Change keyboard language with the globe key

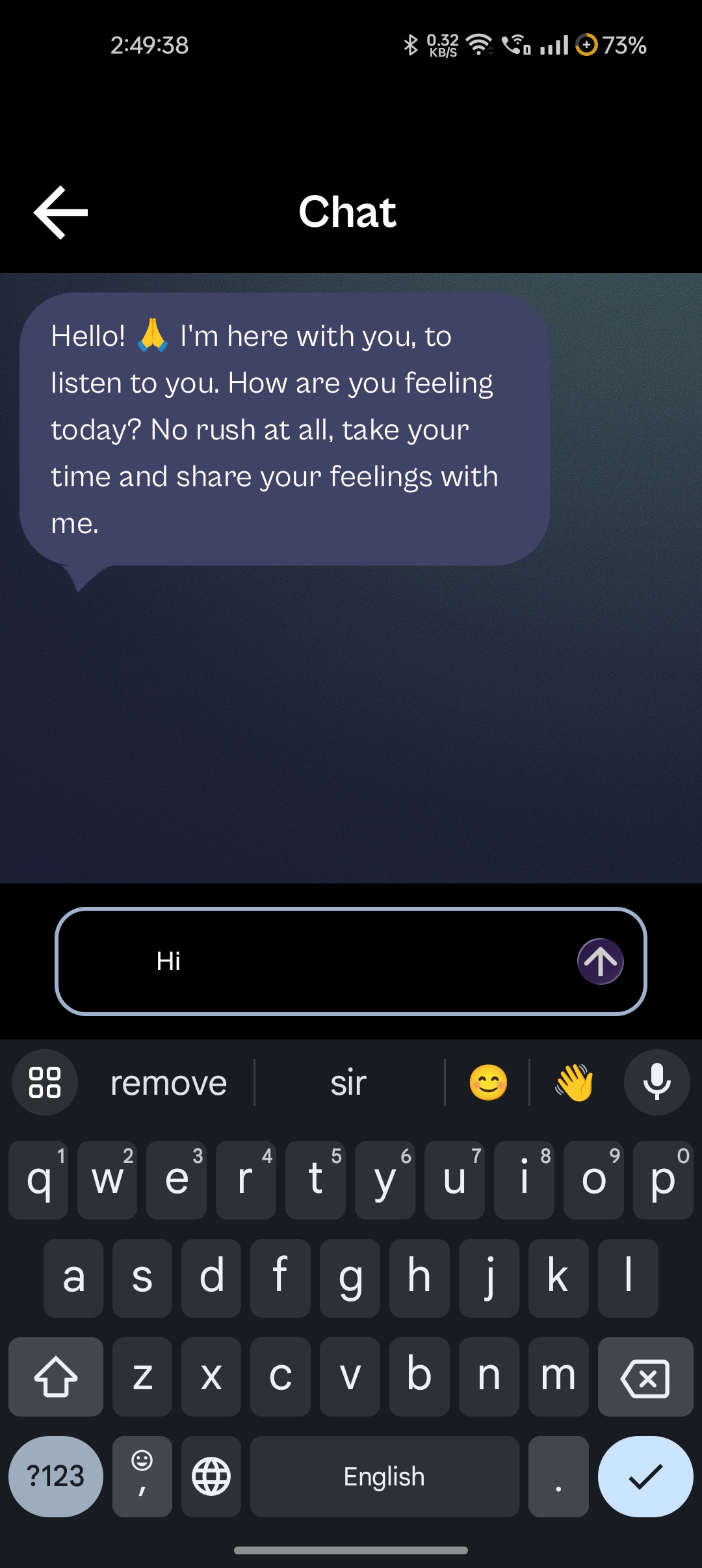[x=211, y=1476]
